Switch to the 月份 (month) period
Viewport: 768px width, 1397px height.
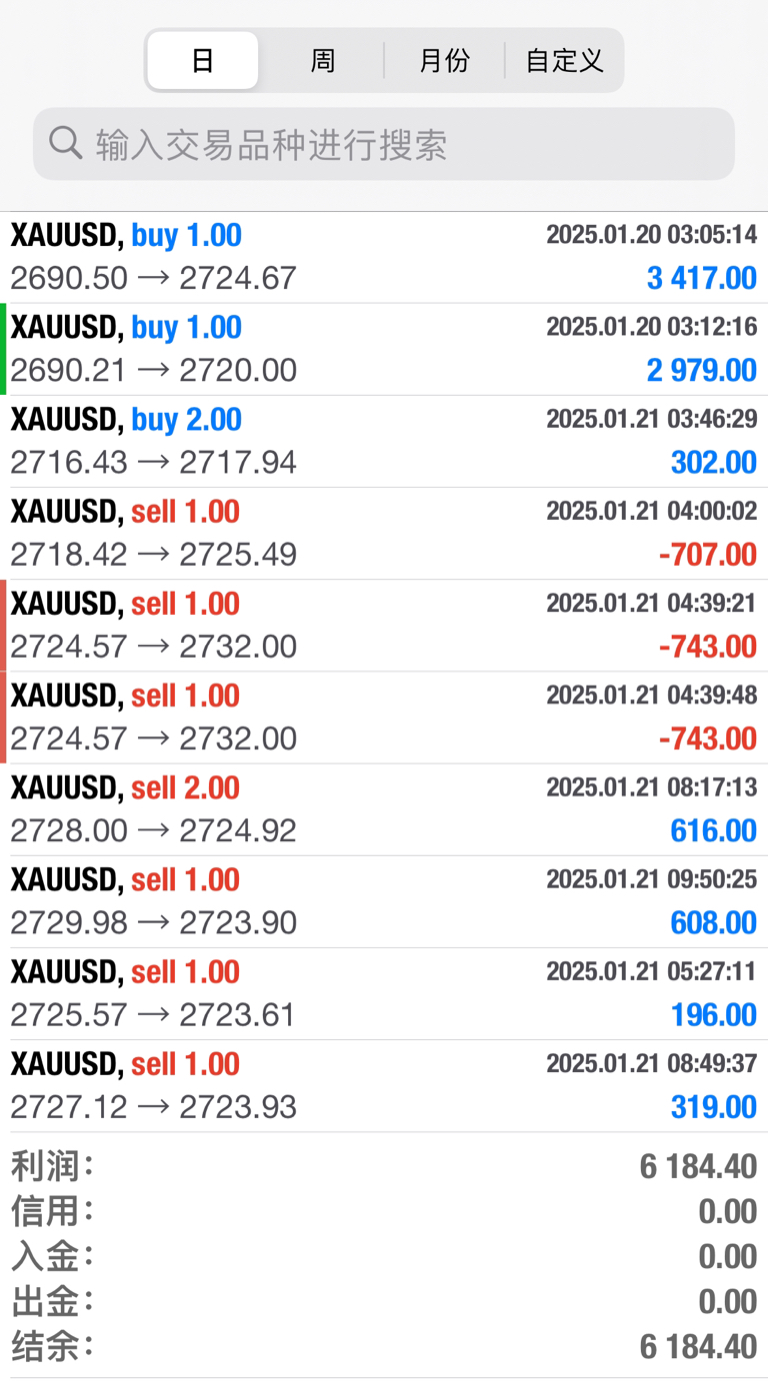[444, 61]
